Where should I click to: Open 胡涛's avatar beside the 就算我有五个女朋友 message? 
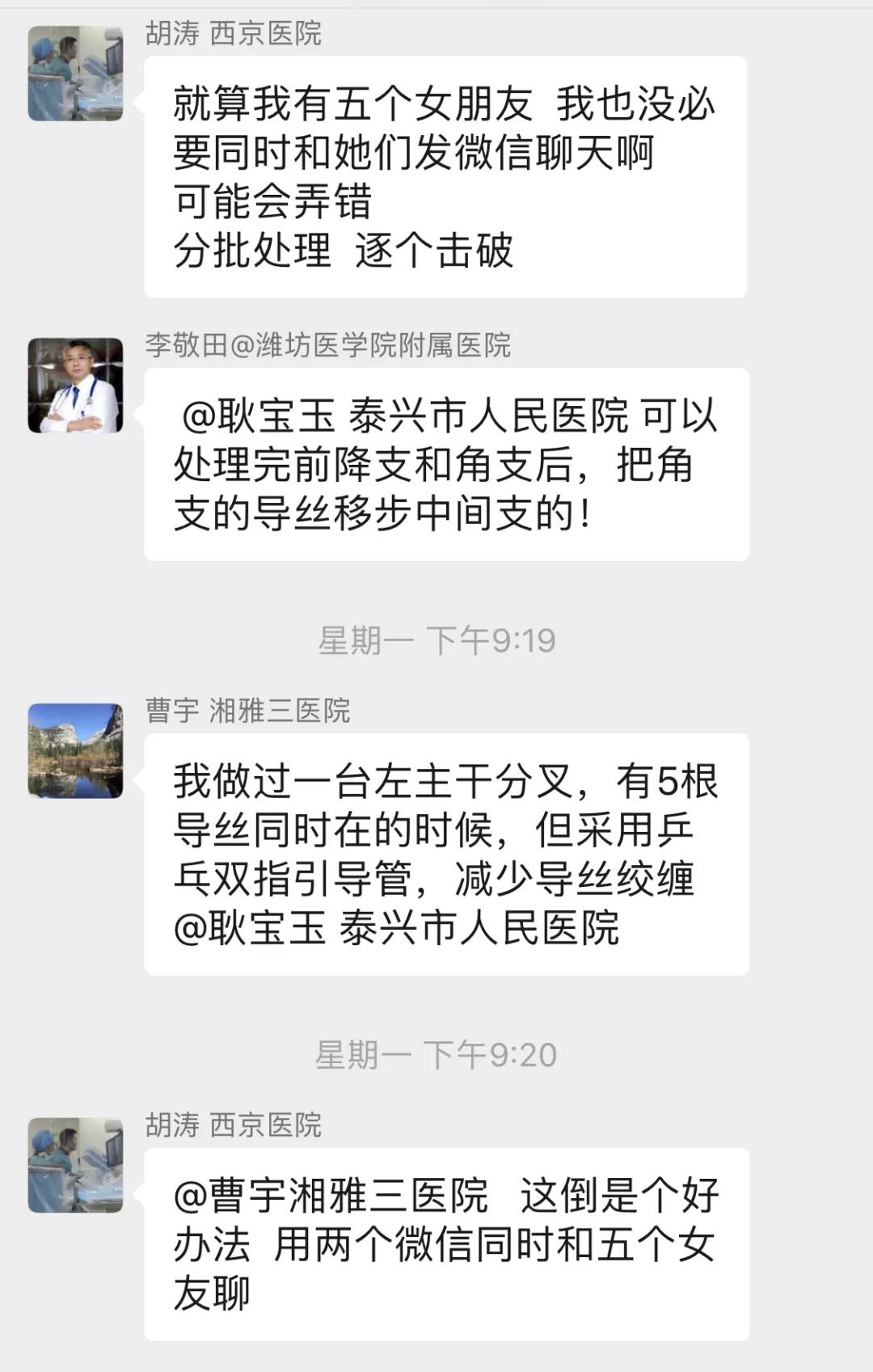point(75,74)
